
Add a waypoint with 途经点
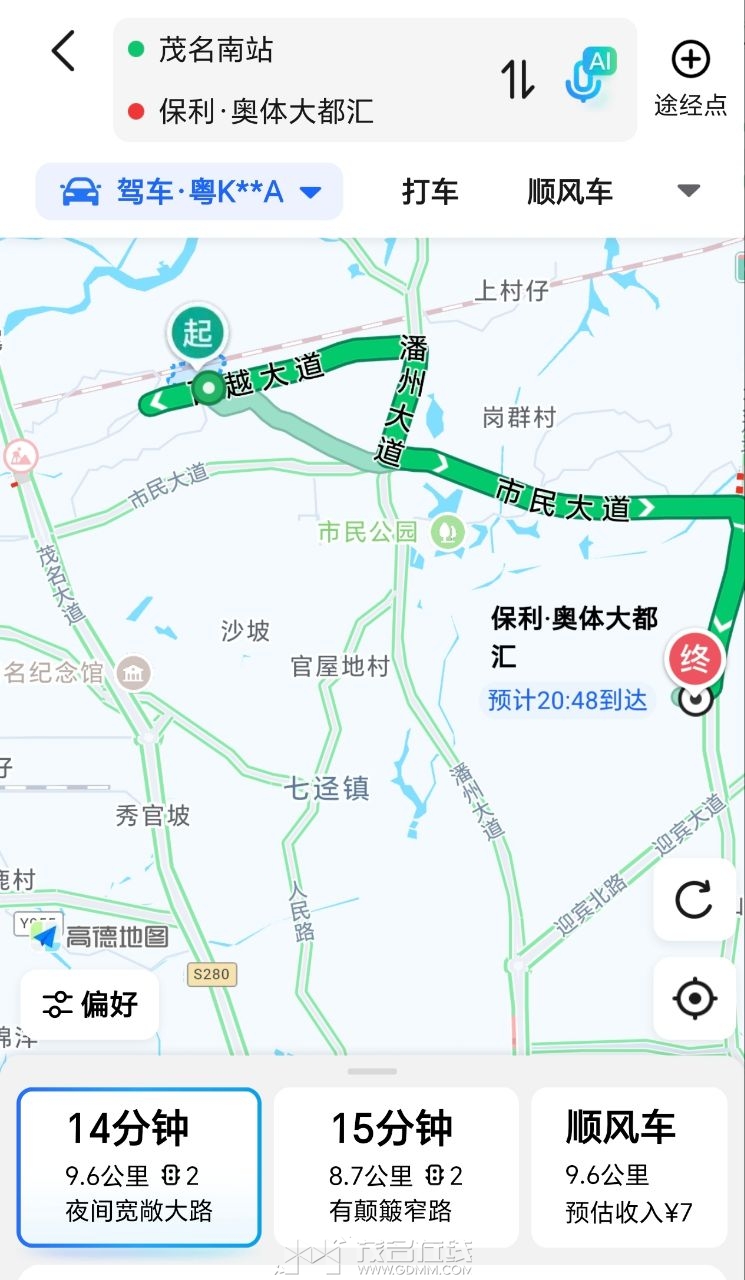coord(690,78)
